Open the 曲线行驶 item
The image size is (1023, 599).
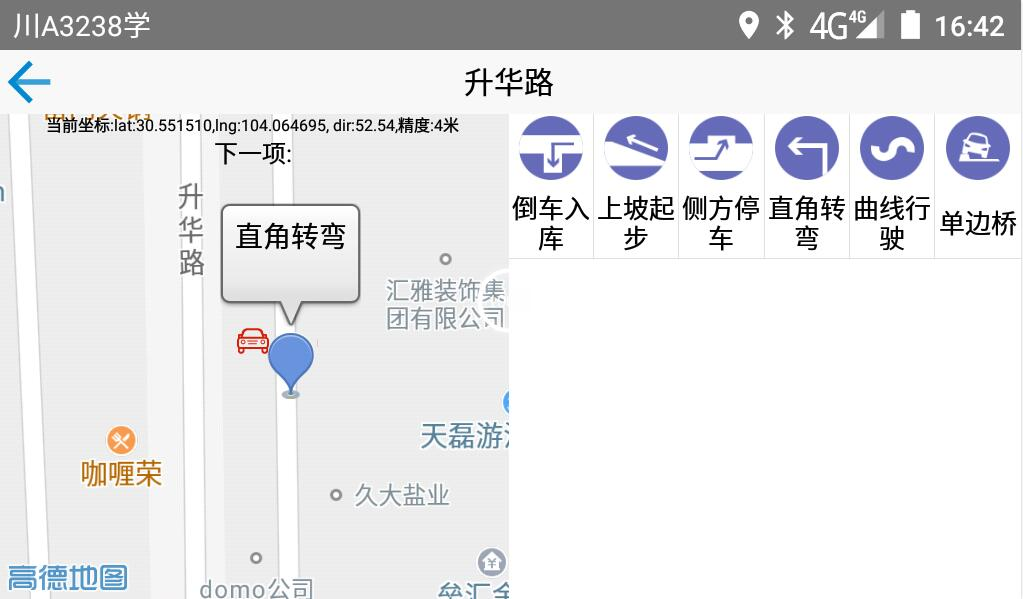[x=892, y=185]
